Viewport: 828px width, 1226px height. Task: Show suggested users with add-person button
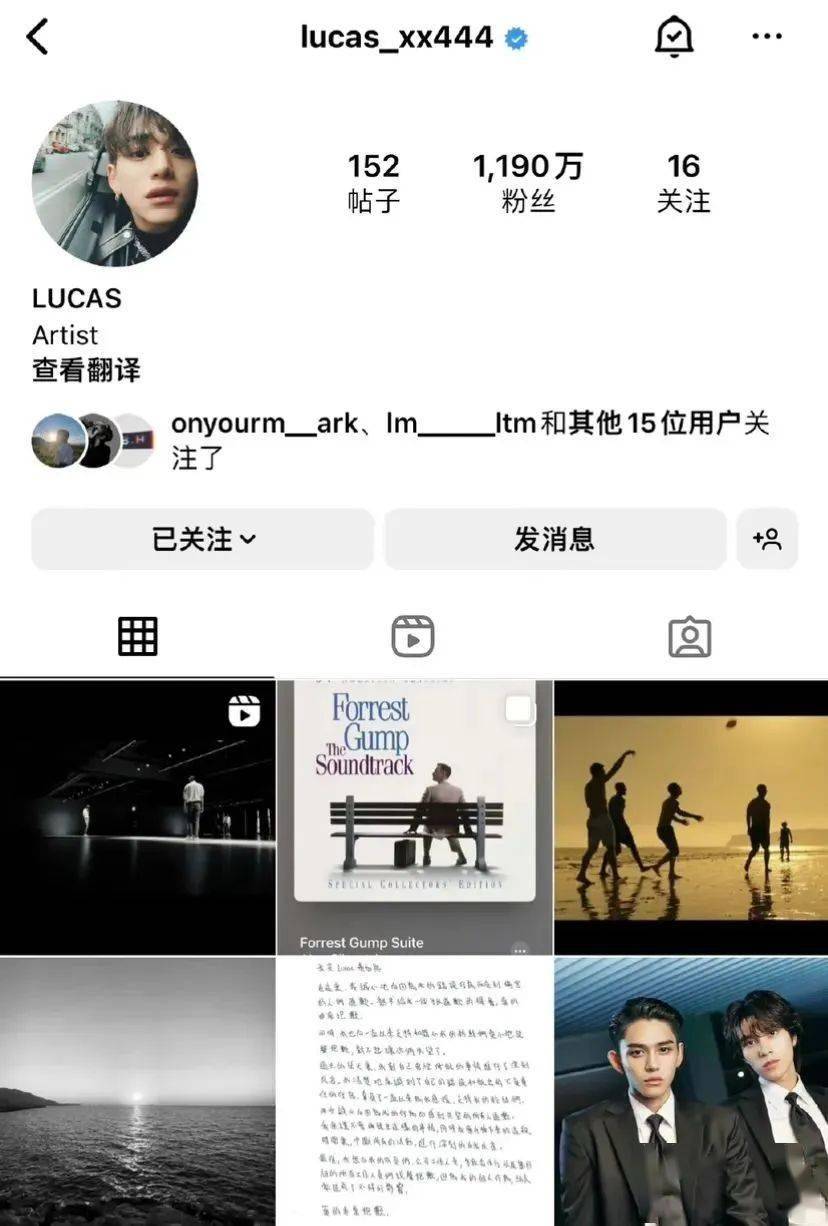coord(767,539)
